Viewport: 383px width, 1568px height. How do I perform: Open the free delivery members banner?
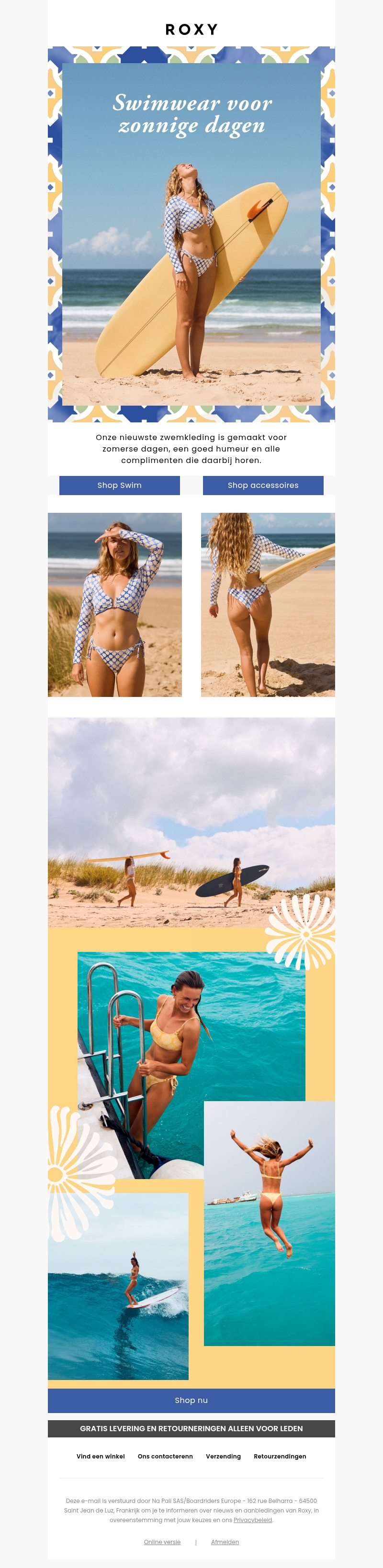click(191, 1429)
